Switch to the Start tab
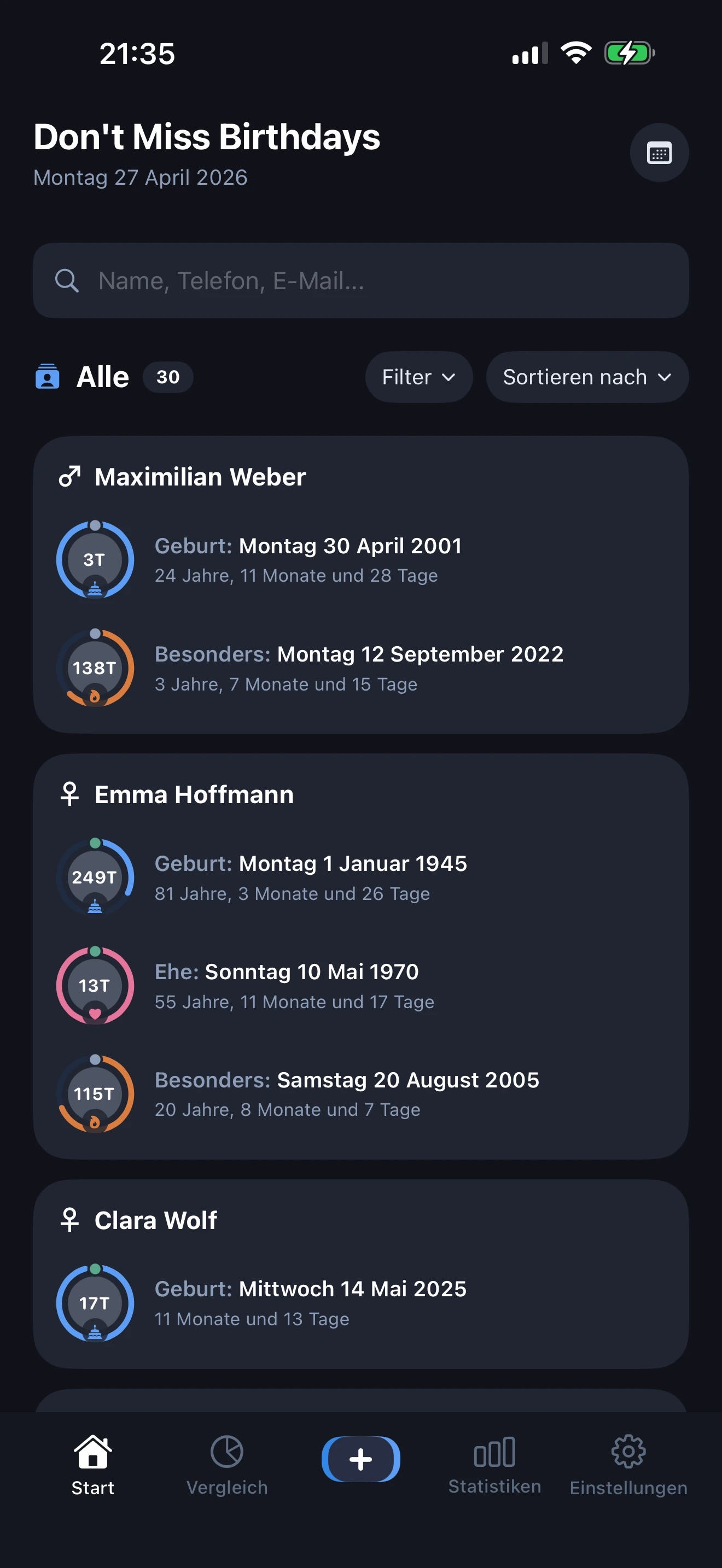The width and height of the screenshot is (722, 1568). (x=93, y=1465)
